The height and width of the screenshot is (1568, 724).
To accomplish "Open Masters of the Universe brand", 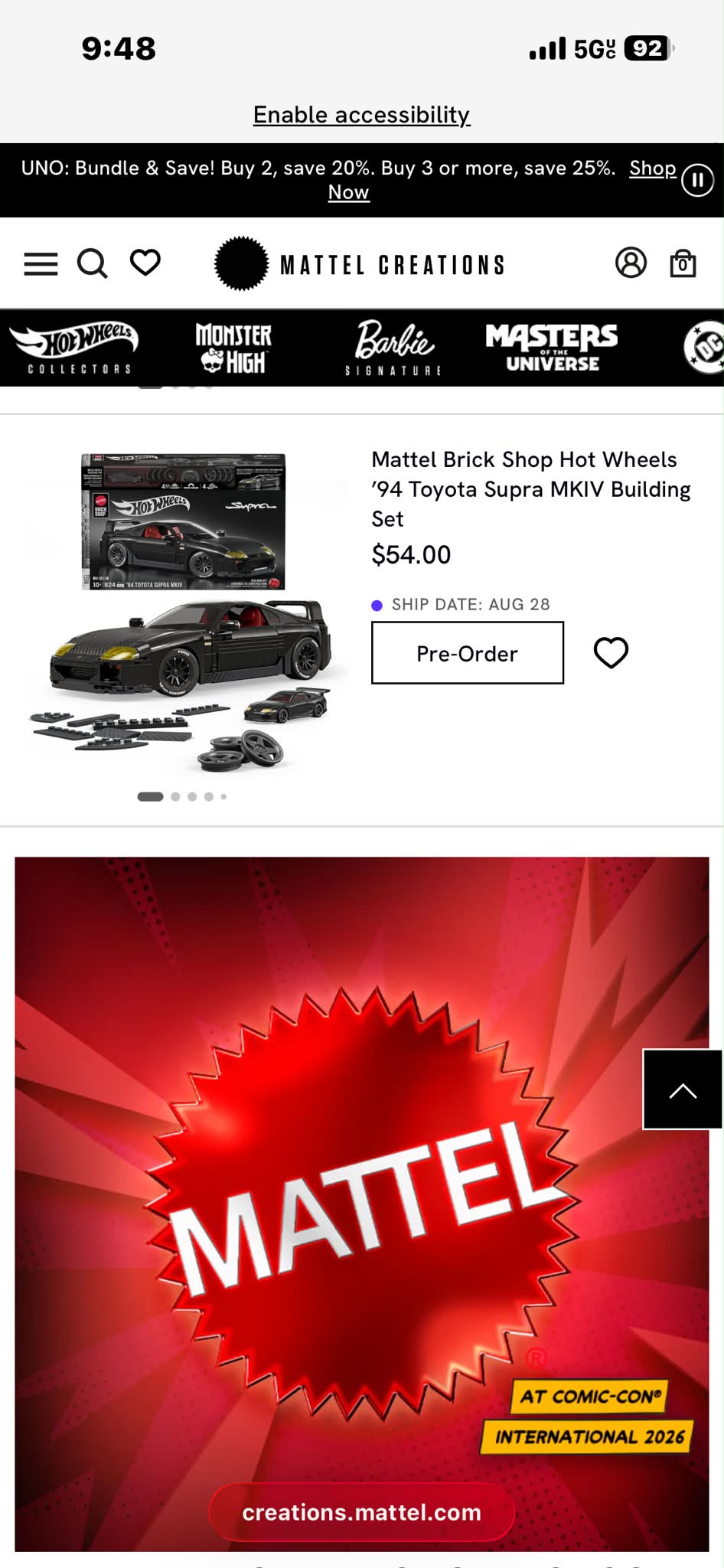I will coord(552,347).
